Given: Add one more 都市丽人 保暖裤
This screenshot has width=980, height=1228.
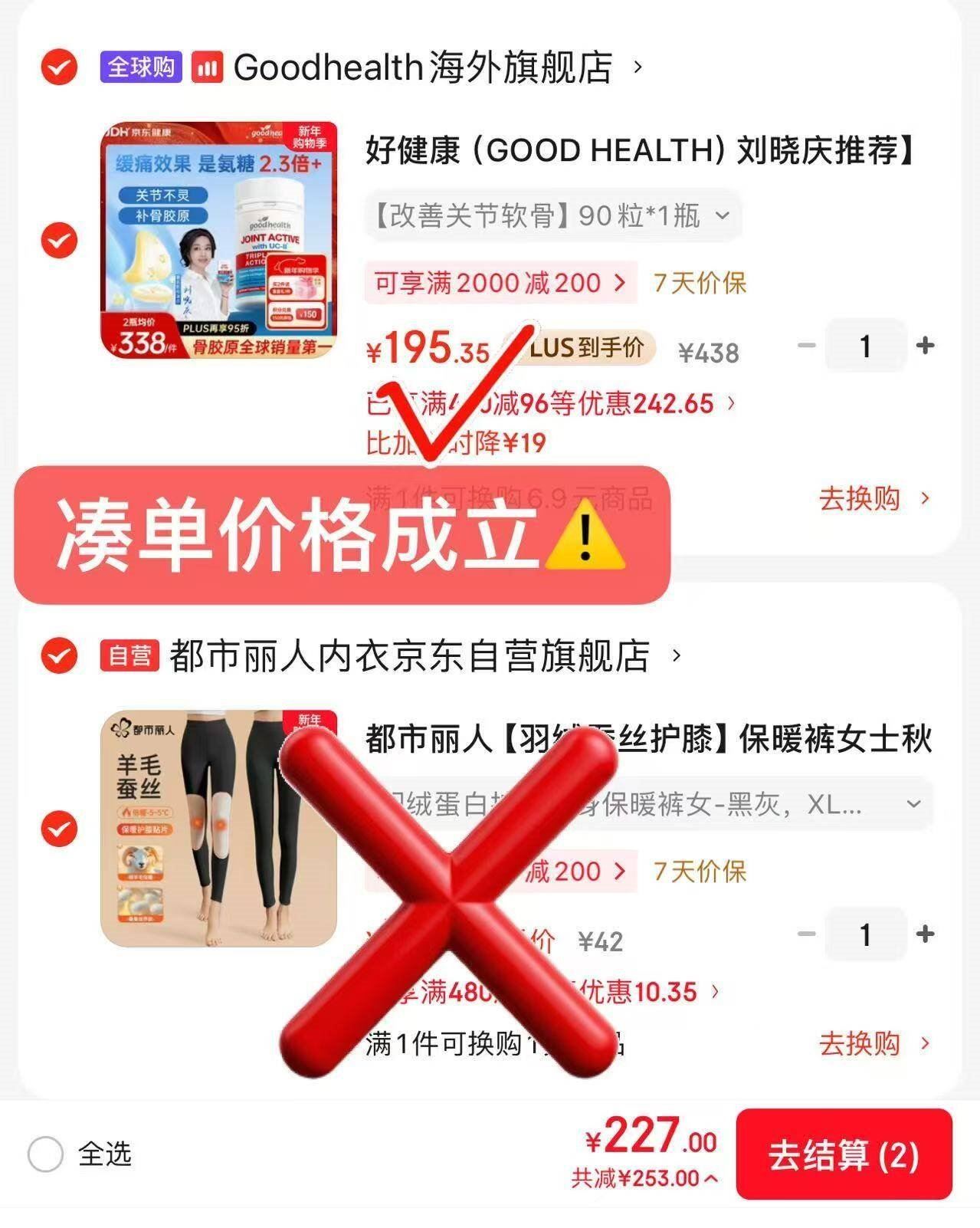Looking at the screenshot, I should click(x=925, y=934).
